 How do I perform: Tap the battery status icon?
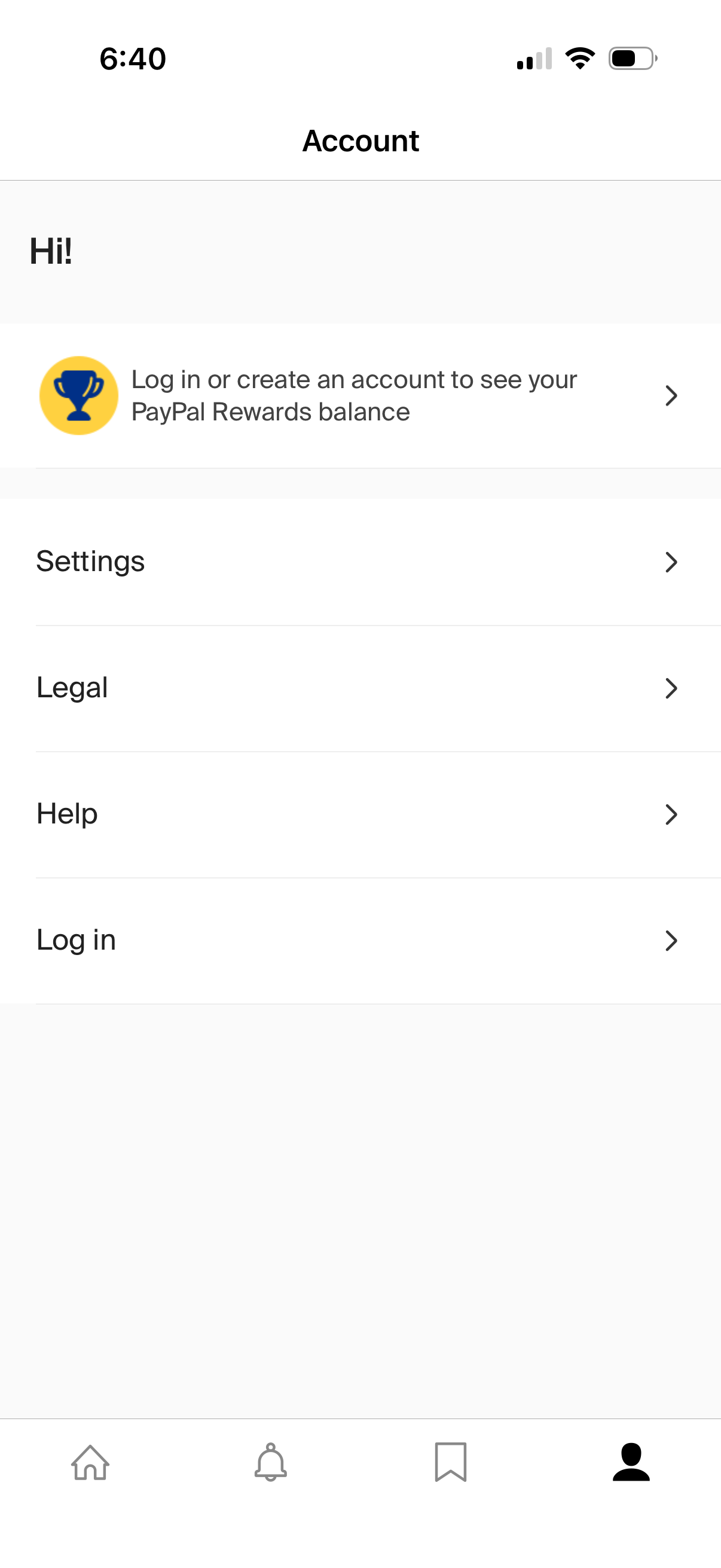[x=631, y=57]
